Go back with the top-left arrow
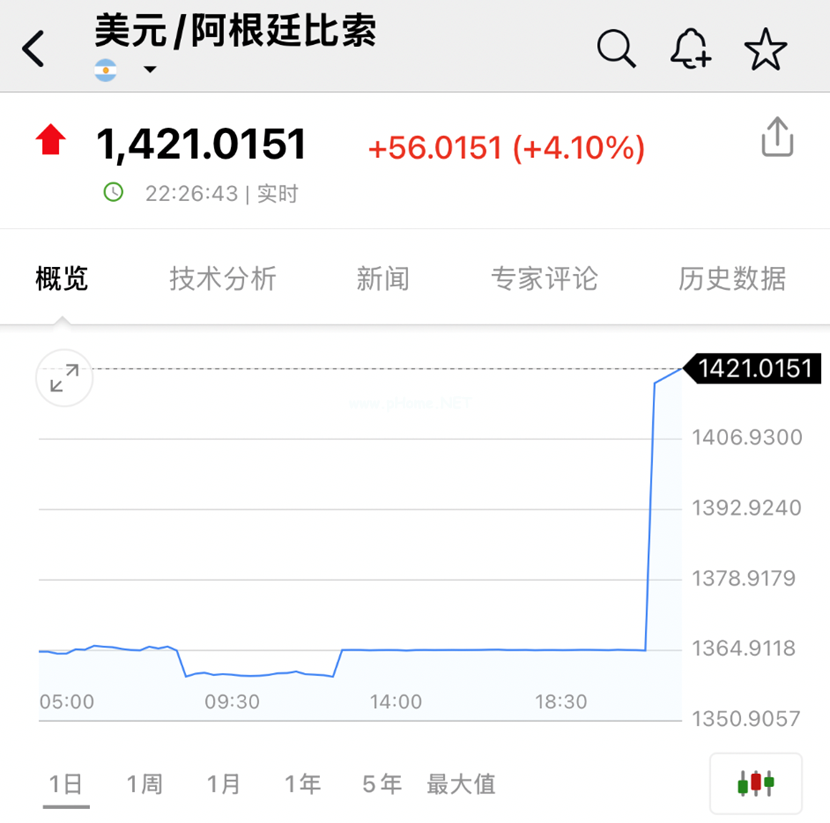Screen dimensions: 830x823 coord(34,48)
